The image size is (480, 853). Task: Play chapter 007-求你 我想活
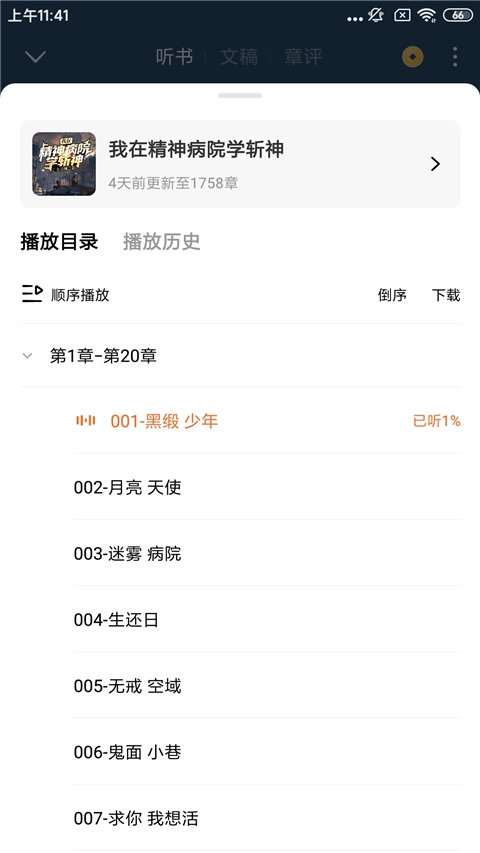[x=267, y=818]
